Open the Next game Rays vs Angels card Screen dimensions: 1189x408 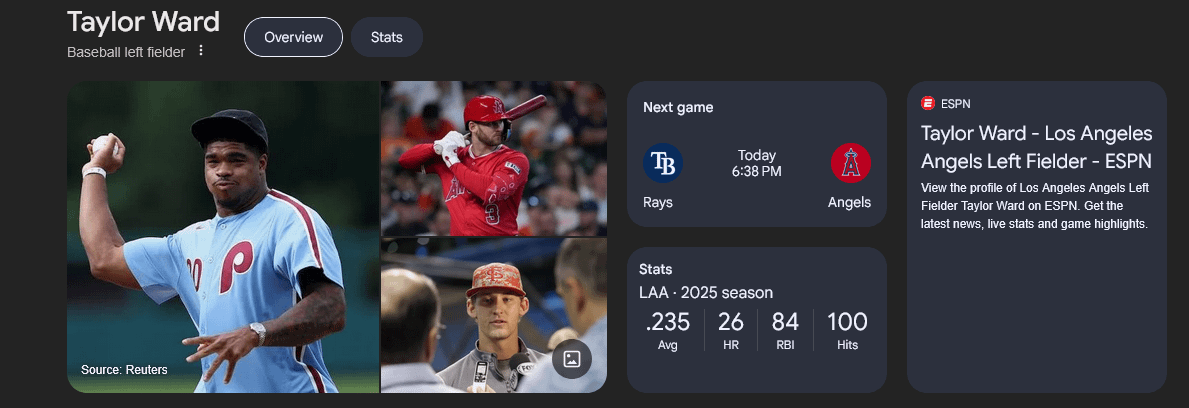coord(756,154)
